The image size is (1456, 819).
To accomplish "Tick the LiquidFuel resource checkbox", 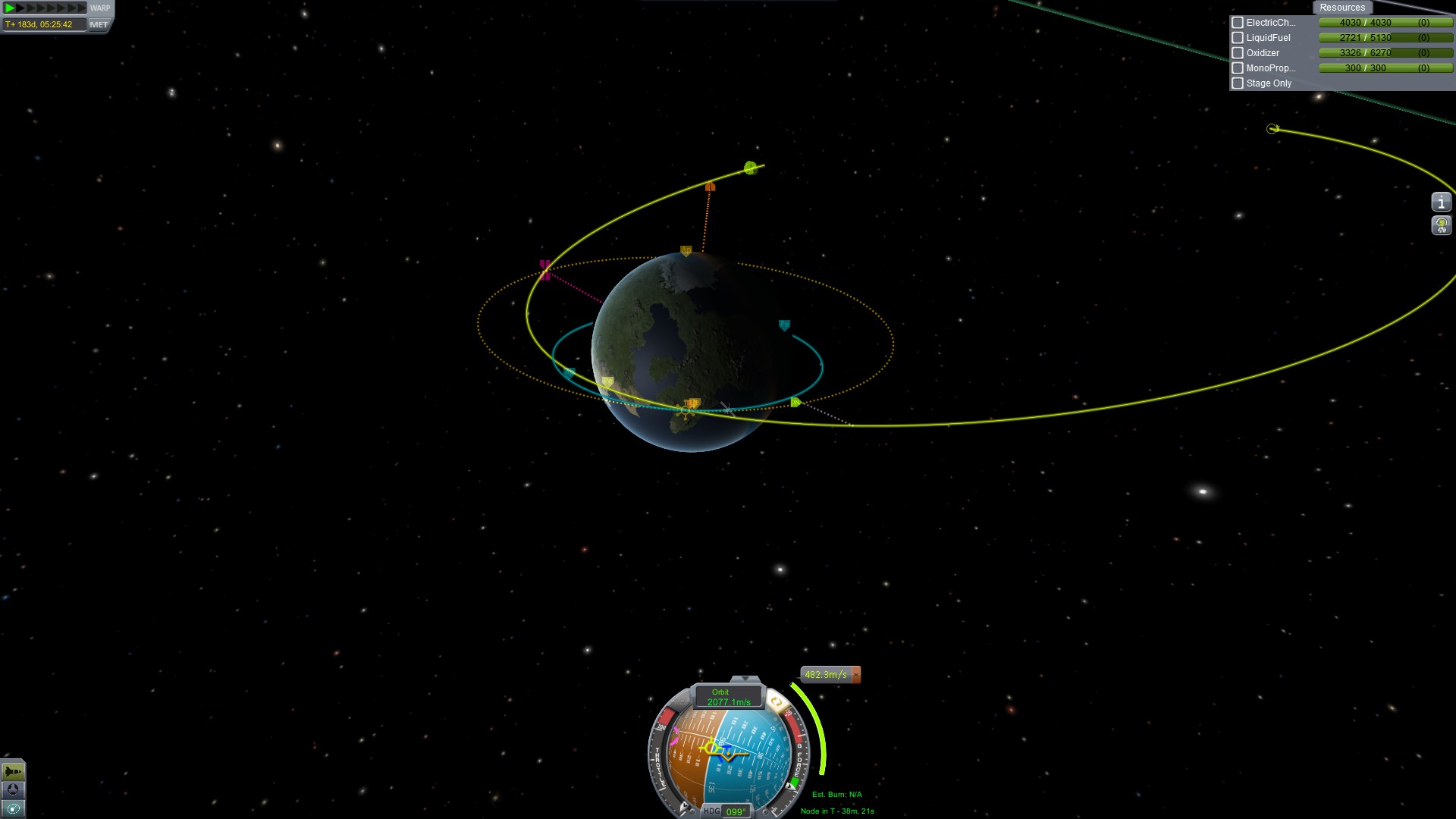I will coord(1238,38).
